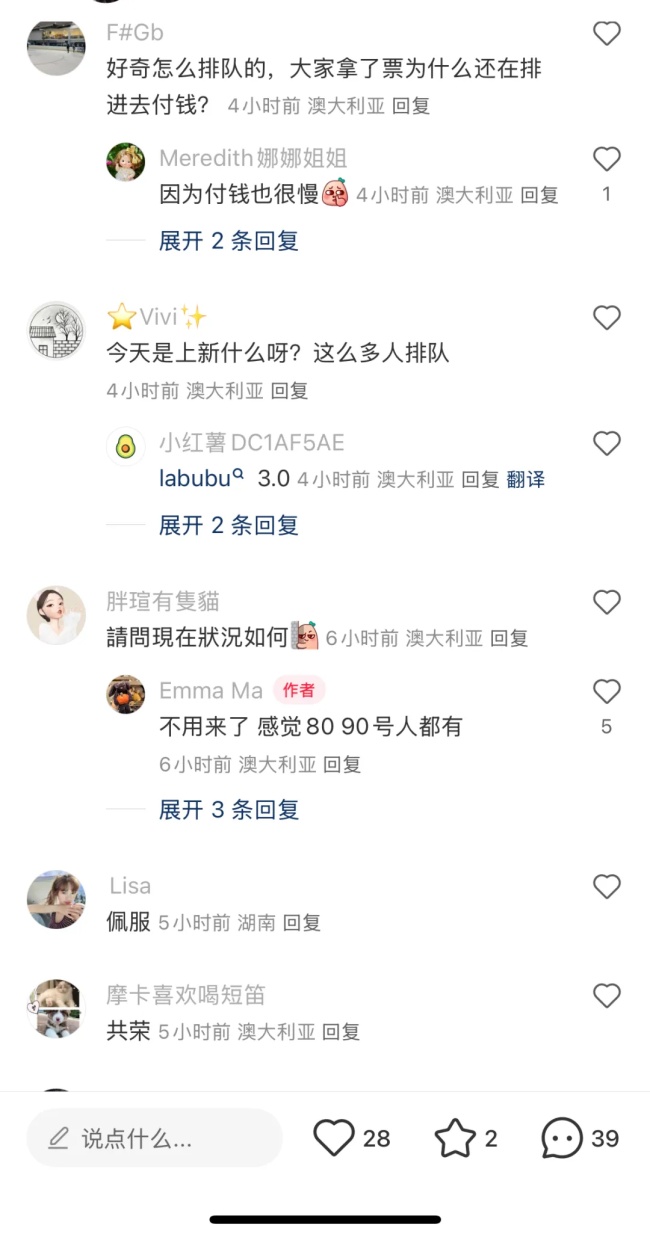The height and width of the screenshot is (1237, 650).
Task: Reply to Lisa's comment
Action: pyautogui.click(x=302, y=923)
